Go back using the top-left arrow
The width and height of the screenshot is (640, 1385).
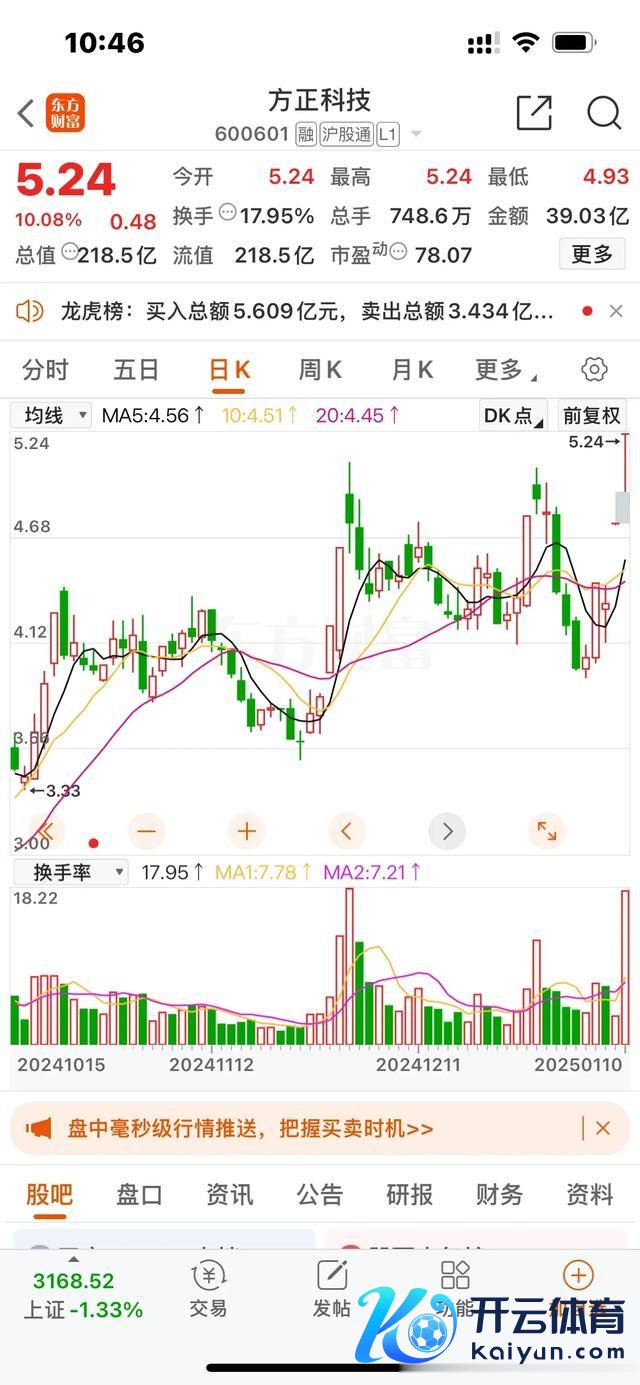click(x=26, y=113)
